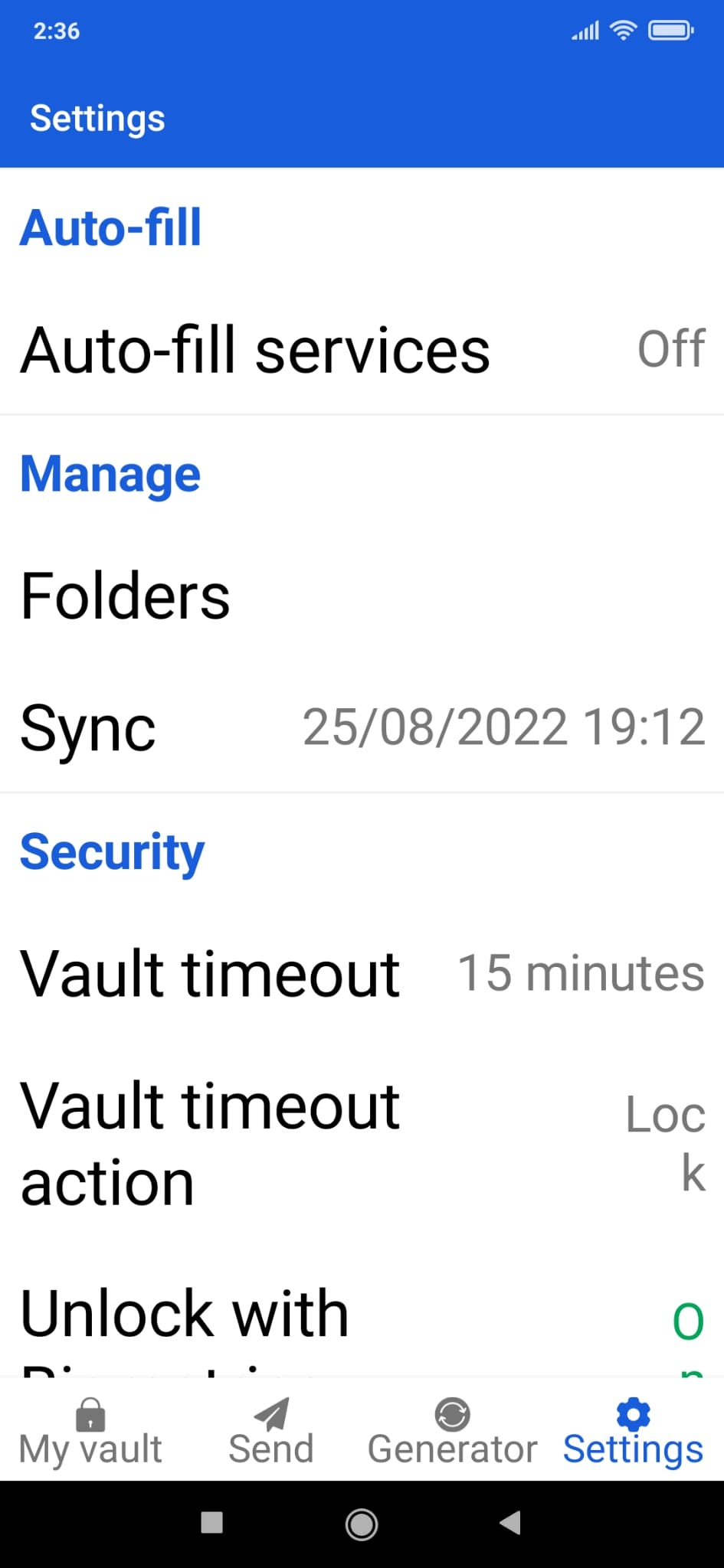Open Vault timeout action options
The image size is (724, 1568).
click(362, 1143)
